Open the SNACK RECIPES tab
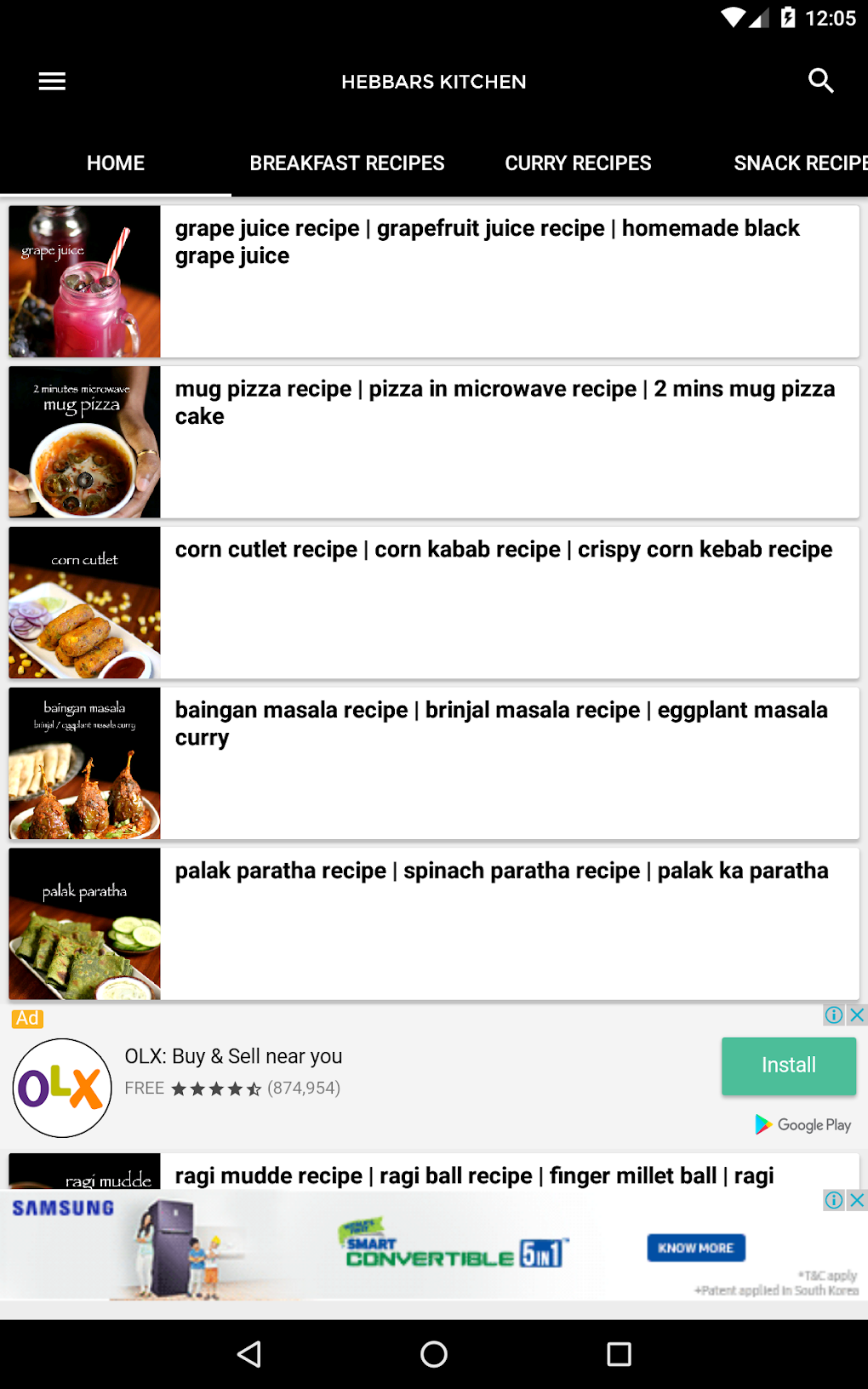Viewport: 868px width, 1389px height. 798,163
